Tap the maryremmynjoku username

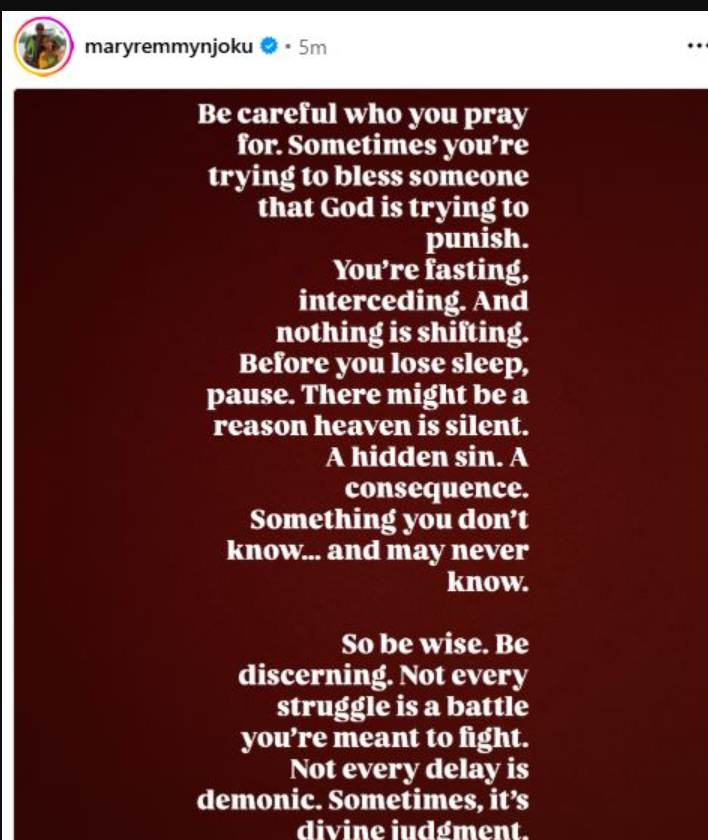coord(170,46)
